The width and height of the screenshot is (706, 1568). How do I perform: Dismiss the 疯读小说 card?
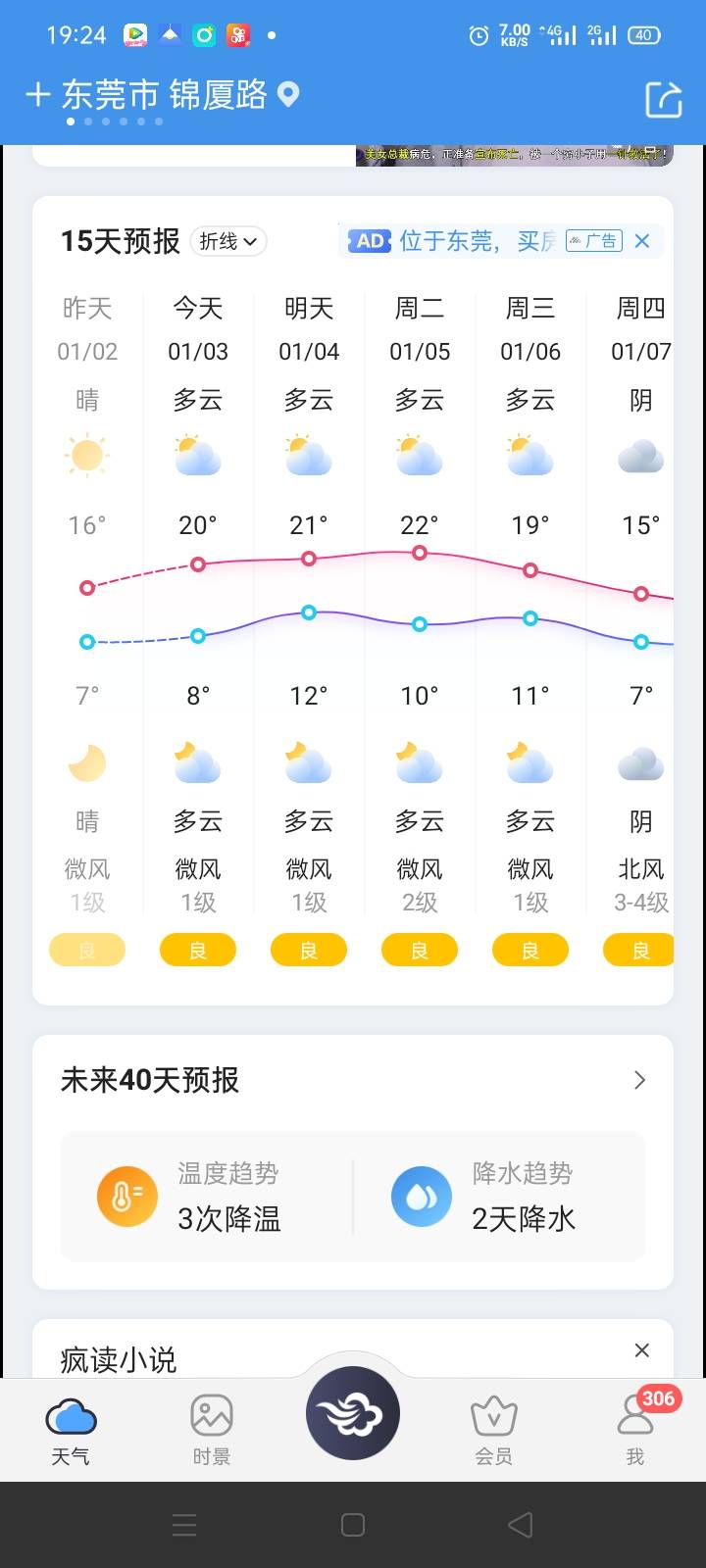[642, 1350]
